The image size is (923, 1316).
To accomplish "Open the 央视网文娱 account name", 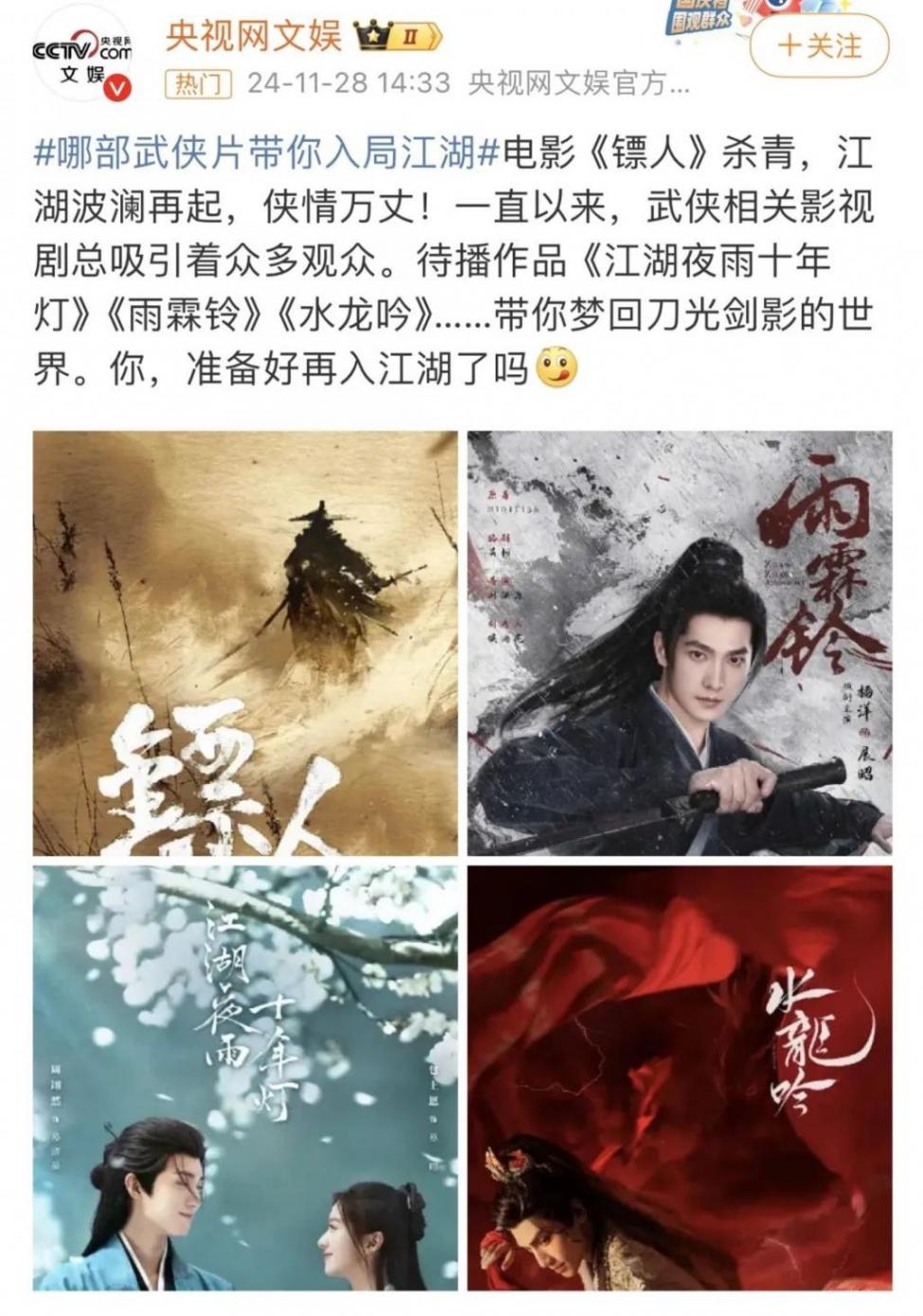I will [253, 36].
